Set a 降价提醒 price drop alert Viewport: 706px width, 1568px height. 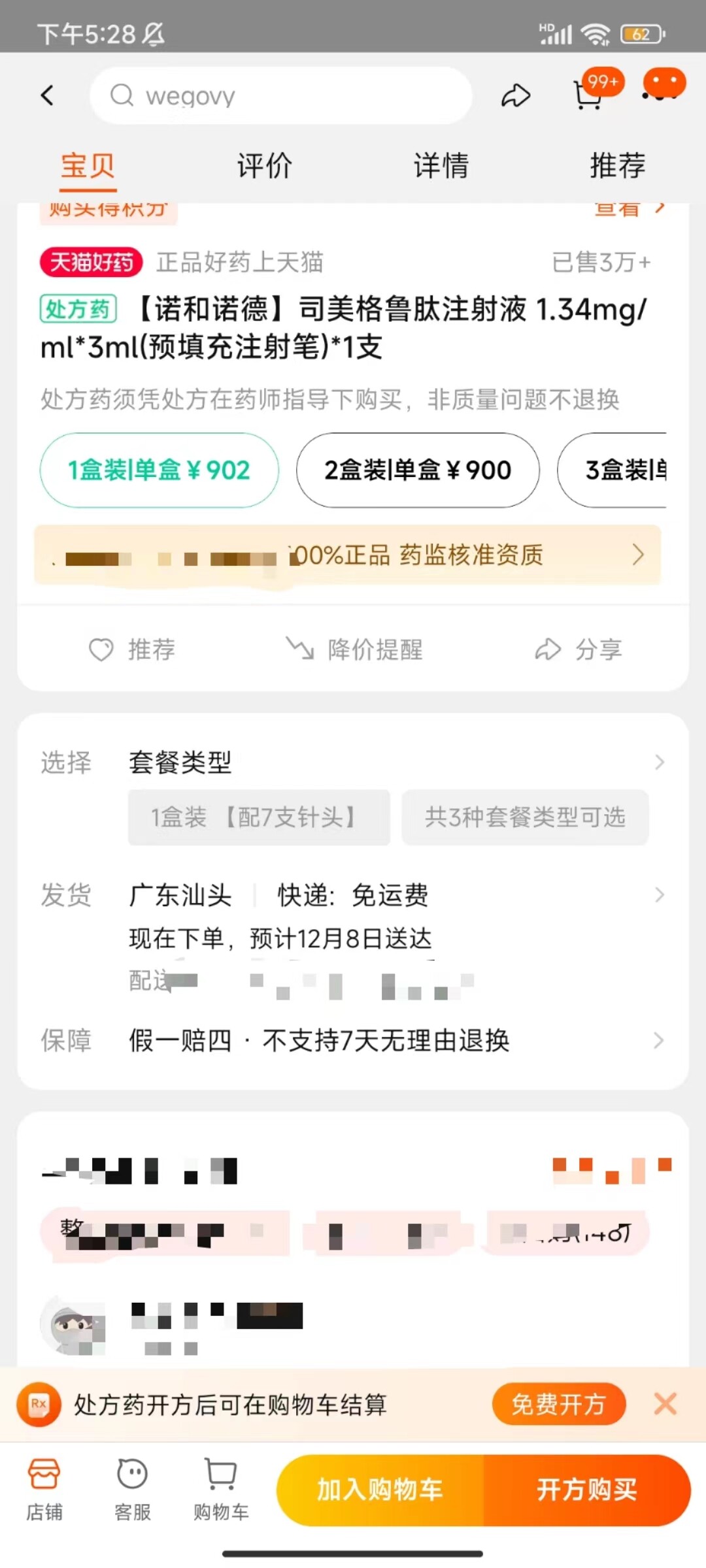click(x=354, y=649)
